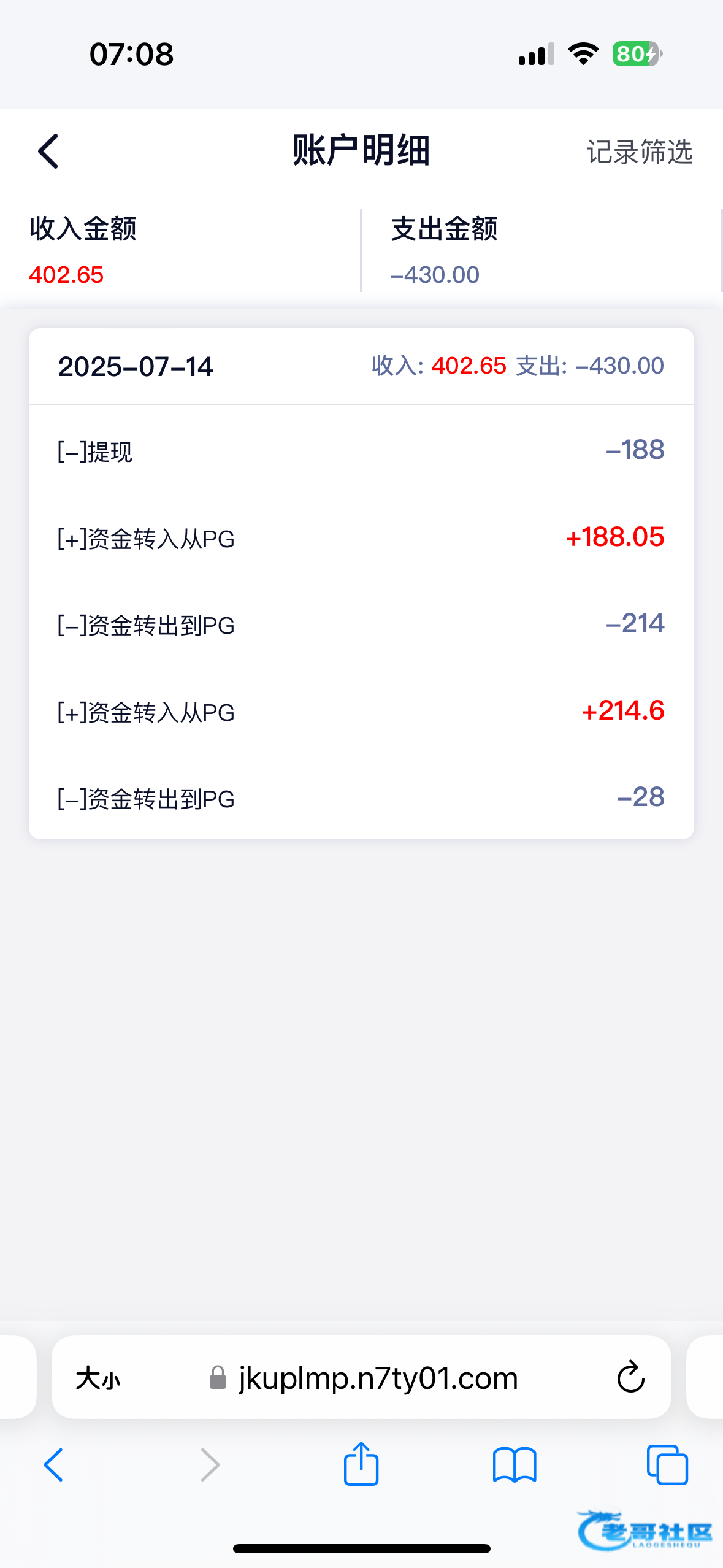Go back from the 账户明细 page
This screenshot has height=1568, width=723.
pyautogui.click(x=48, y=151)
